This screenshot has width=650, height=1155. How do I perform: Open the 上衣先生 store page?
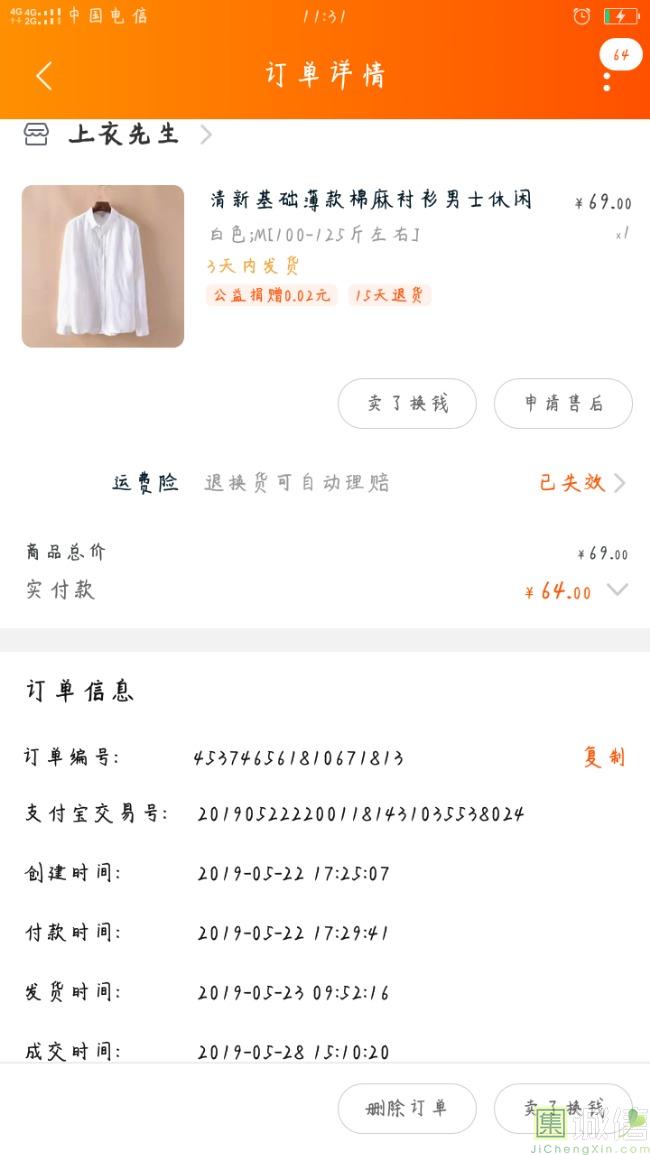pyautogui.click(x=123, y=135)
